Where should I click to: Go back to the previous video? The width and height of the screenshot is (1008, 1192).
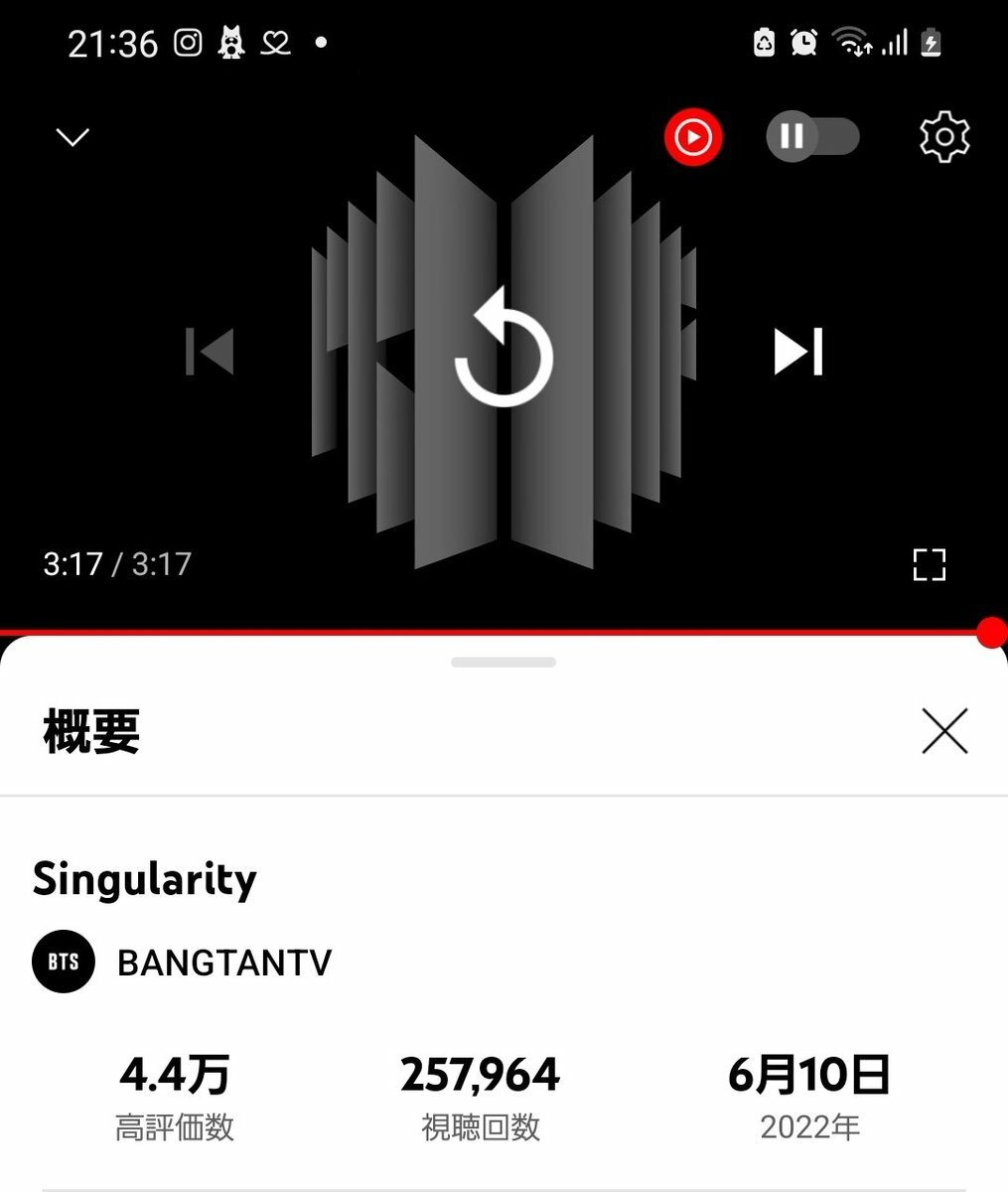210,351
